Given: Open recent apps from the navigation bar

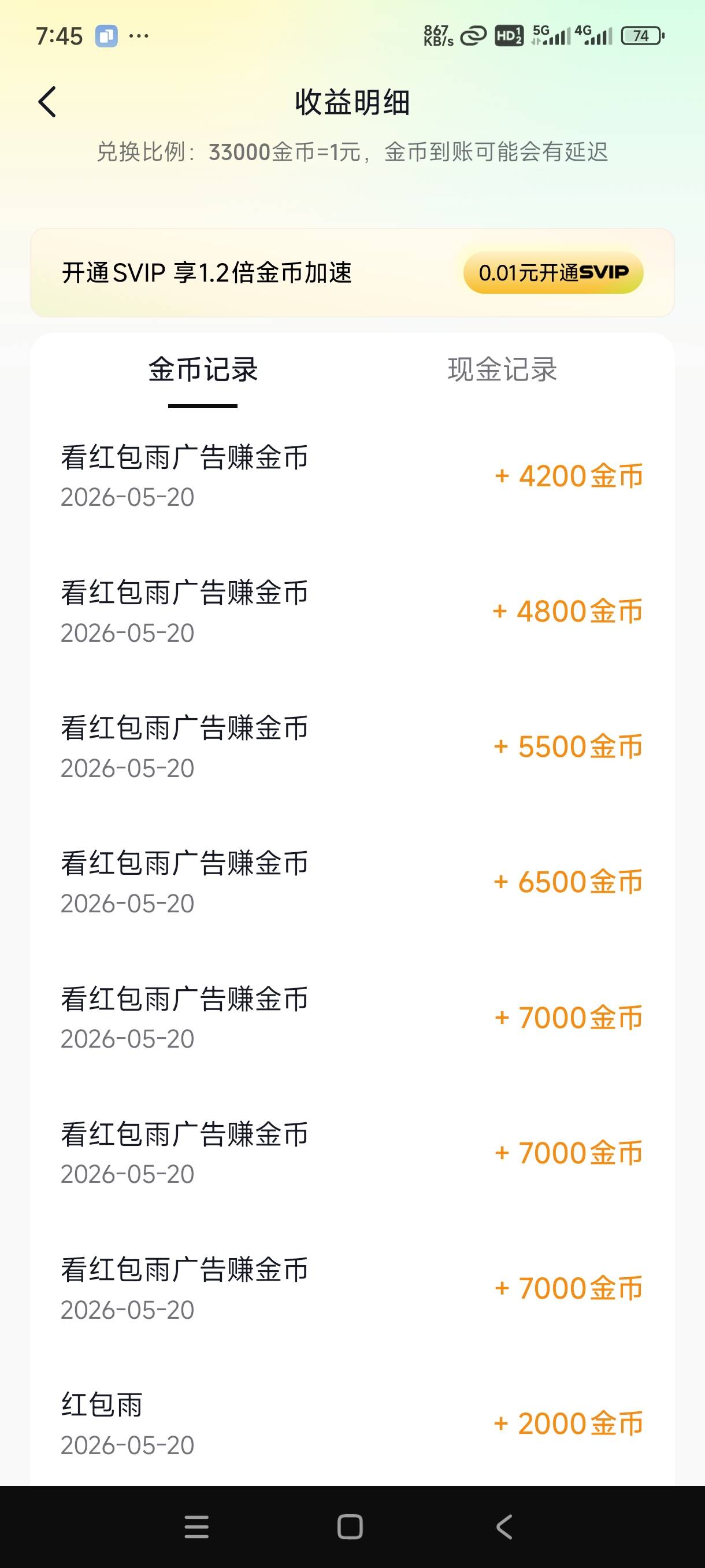Looking at the screenshot, I should tap(196, 1526).
